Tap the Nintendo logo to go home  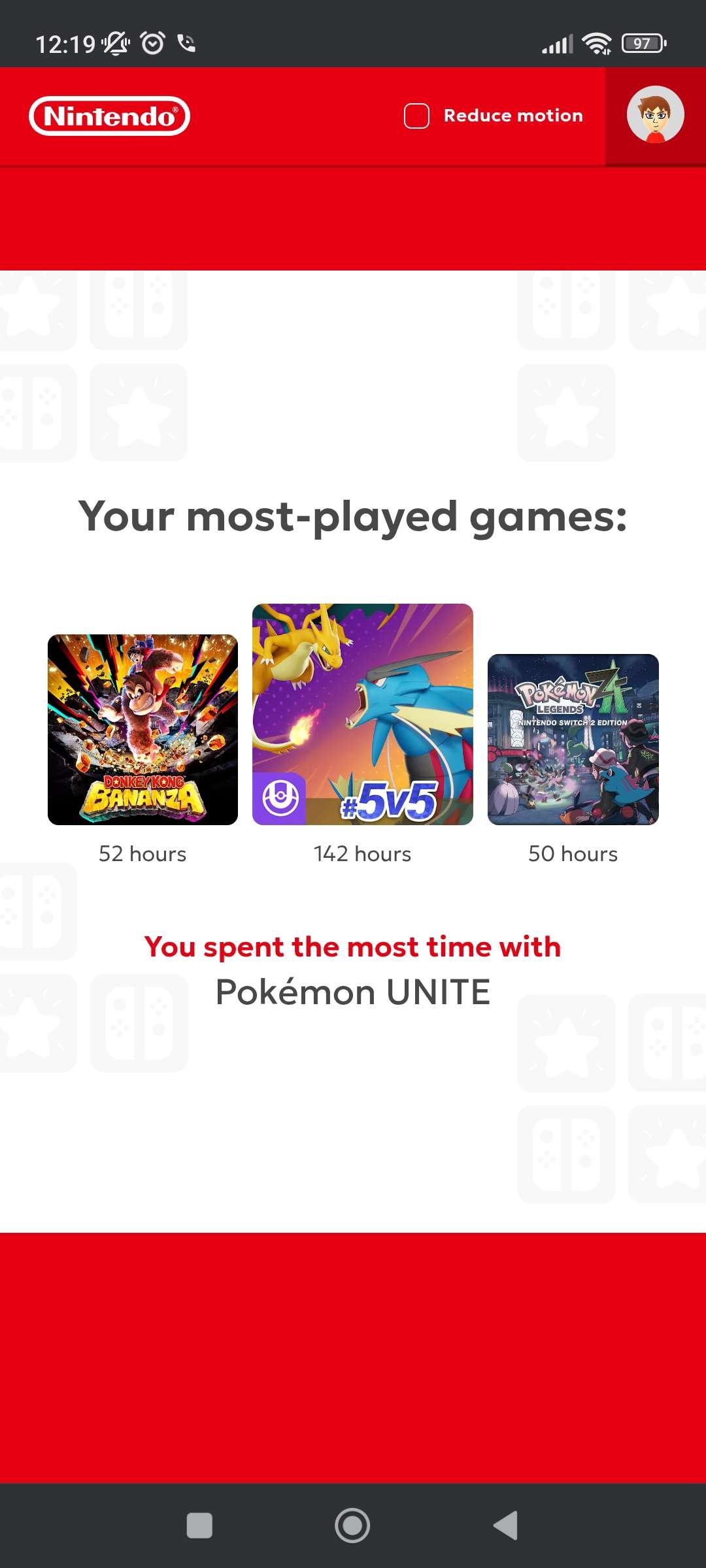[110, 116]
